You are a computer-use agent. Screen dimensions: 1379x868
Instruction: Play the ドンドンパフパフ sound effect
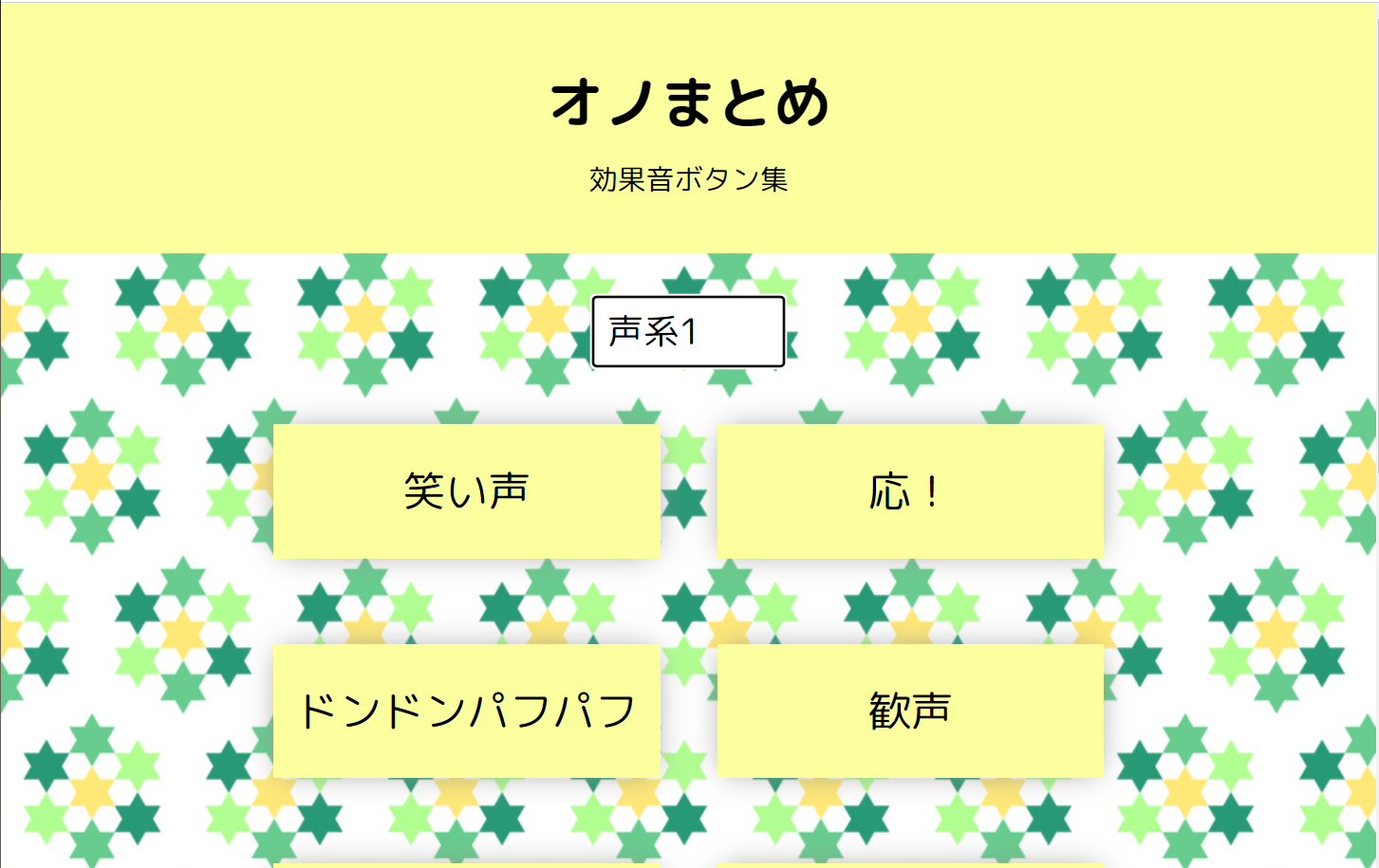pos(466,711)
